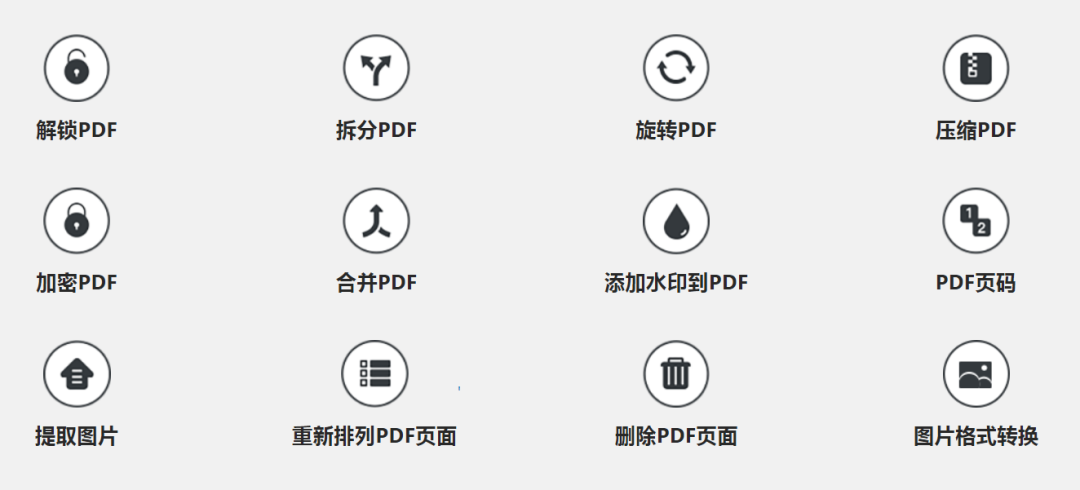1080x490 pixels.
Task: Launch 图片格式转换
Action: [975, 374]
